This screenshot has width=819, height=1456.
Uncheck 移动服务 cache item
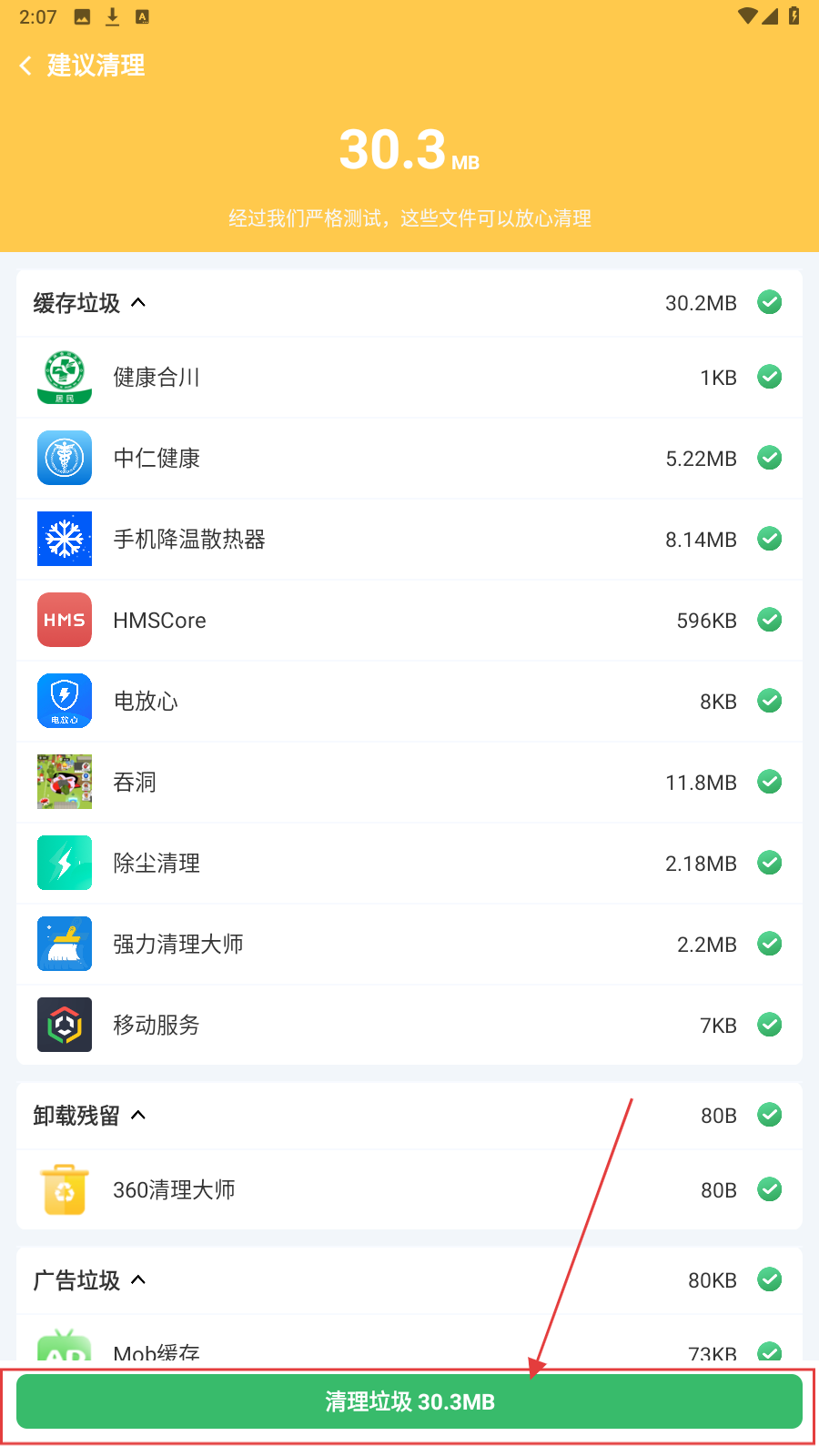click(770, 1026)
